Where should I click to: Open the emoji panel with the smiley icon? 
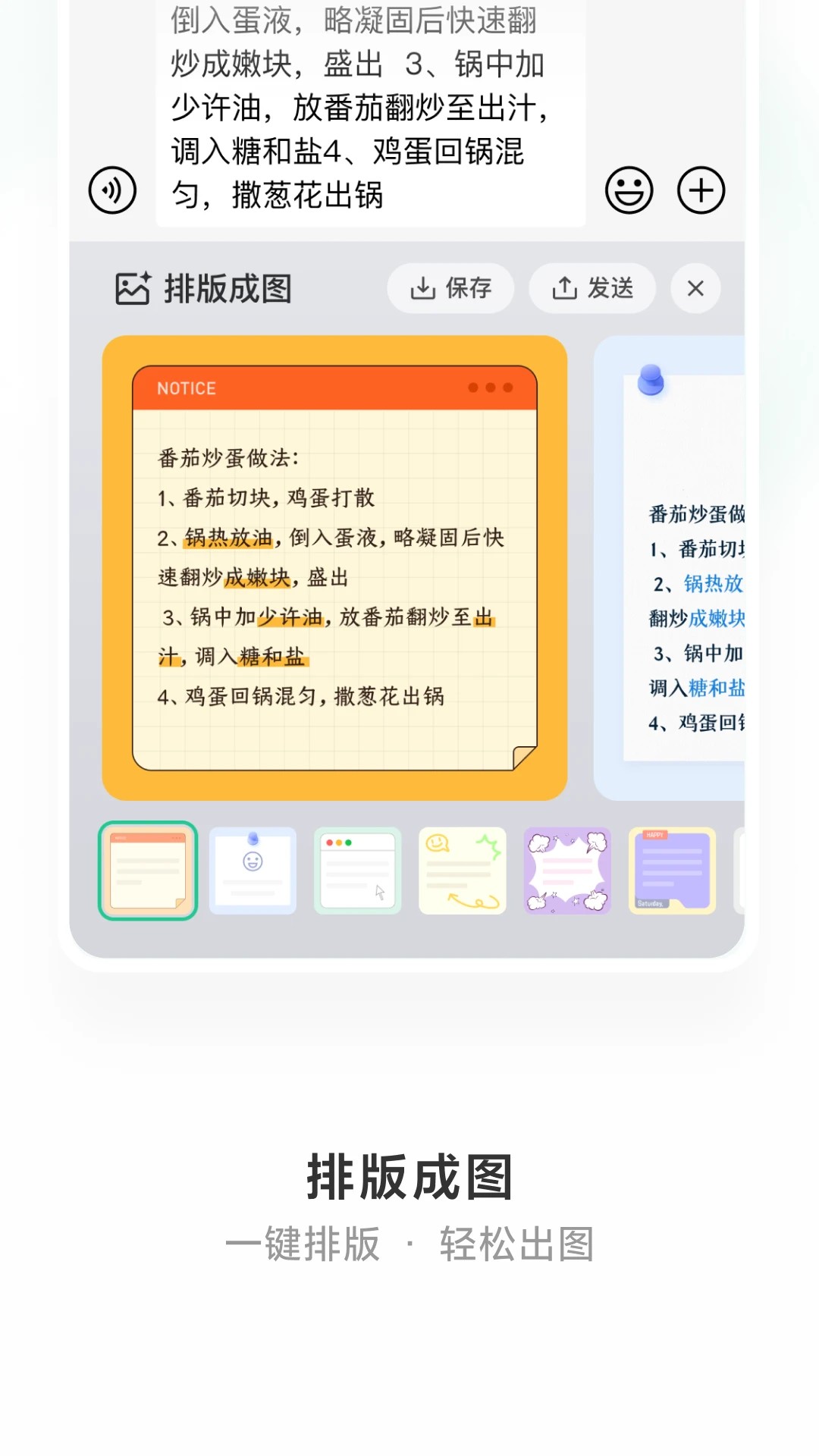tap(630, 190)
